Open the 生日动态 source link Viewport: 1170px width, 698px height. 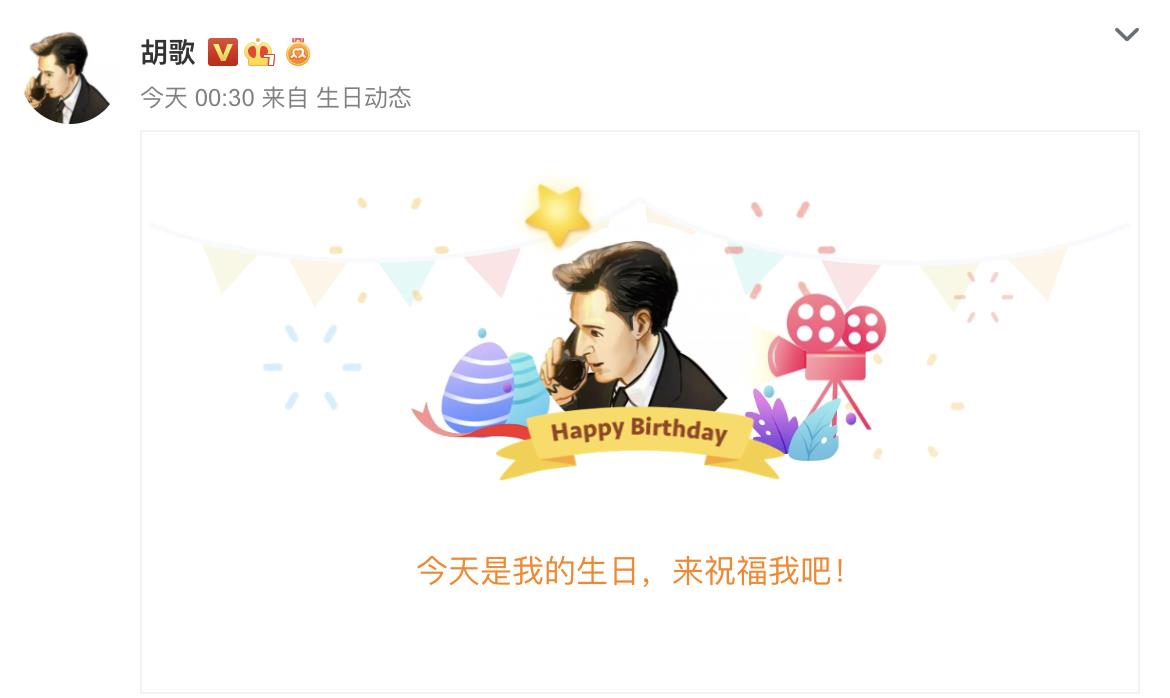click(364, 98)
